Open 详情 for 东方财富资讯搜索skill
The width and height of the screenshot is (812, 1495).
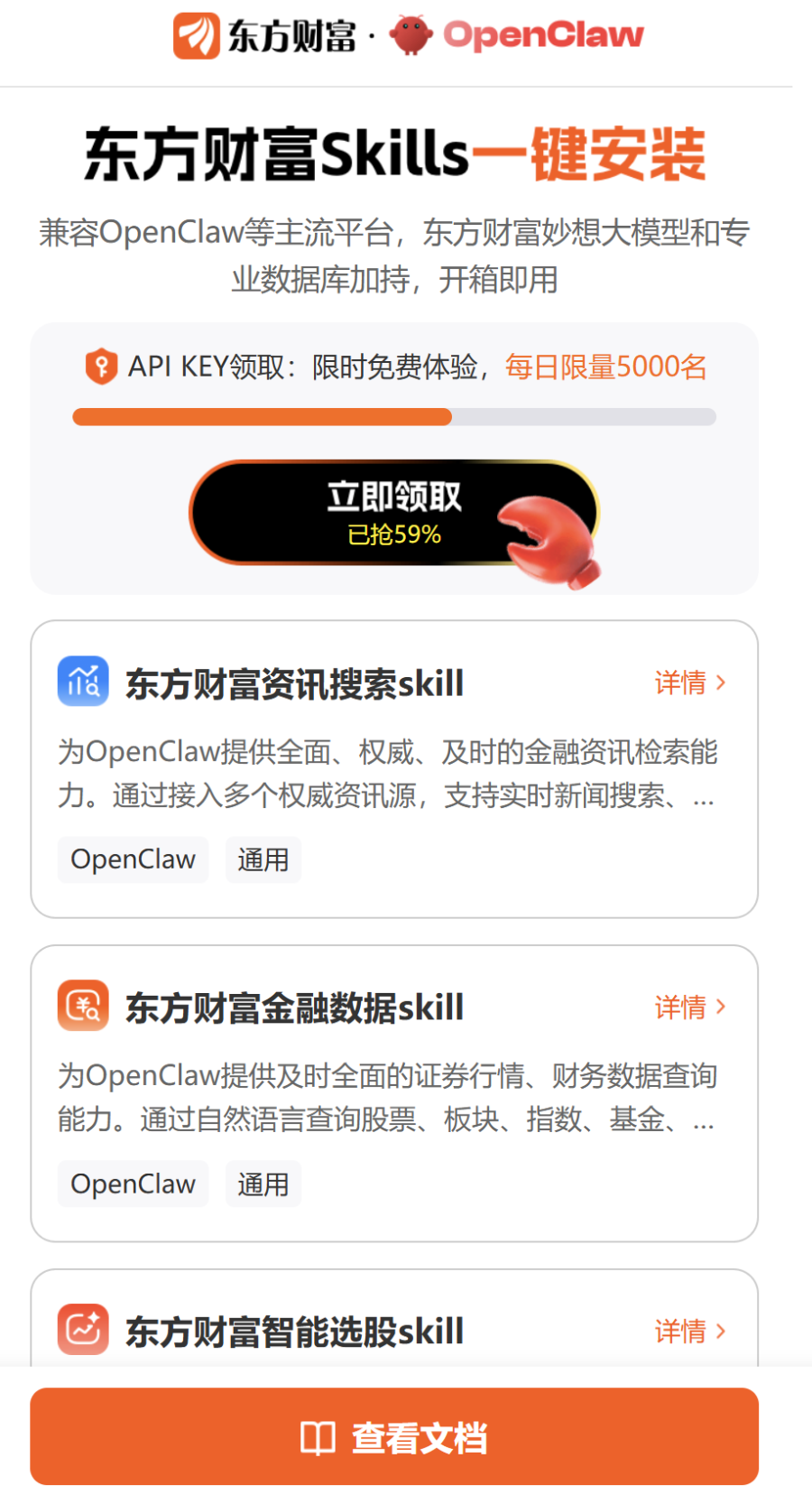689,682
